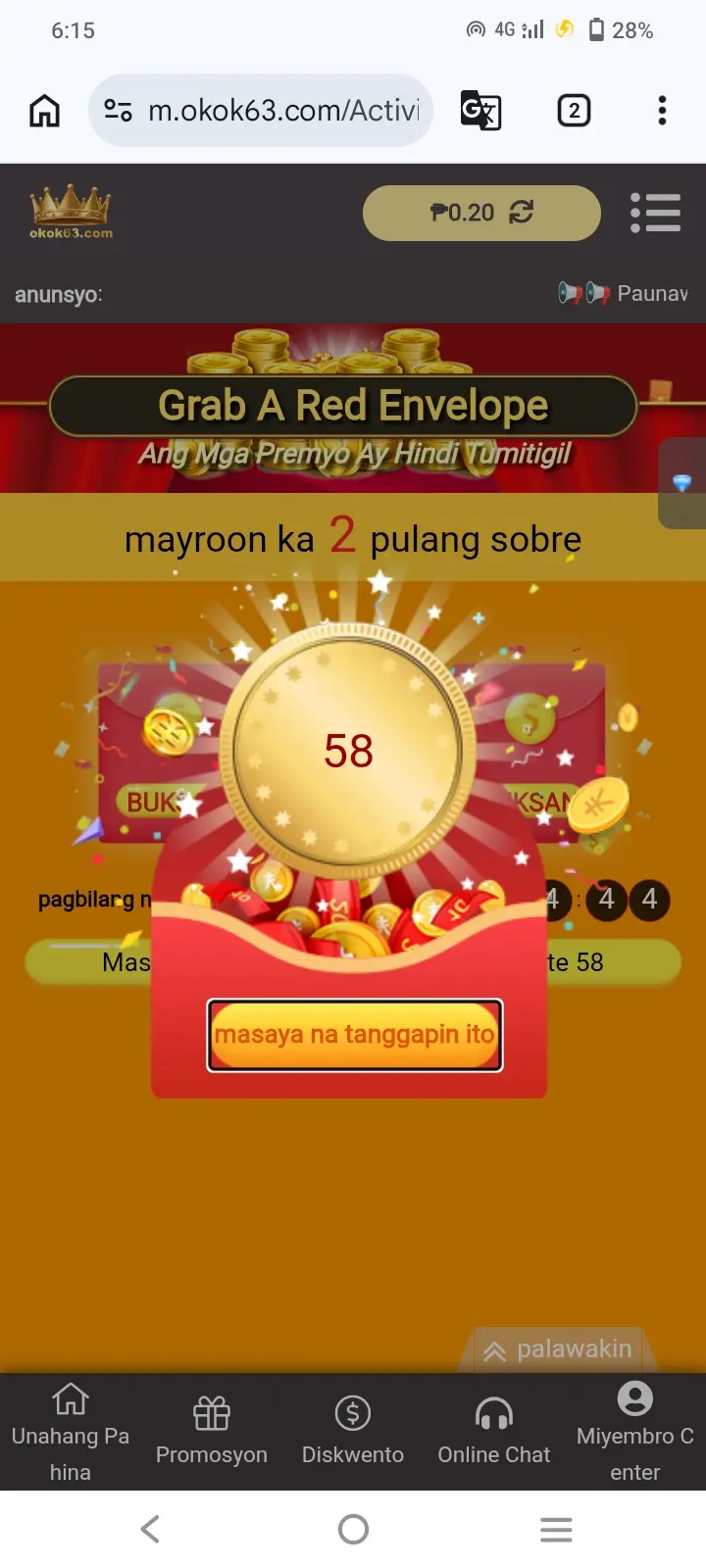
Task: Expand the palawakin panel
Action: [x=557, y=1349]
